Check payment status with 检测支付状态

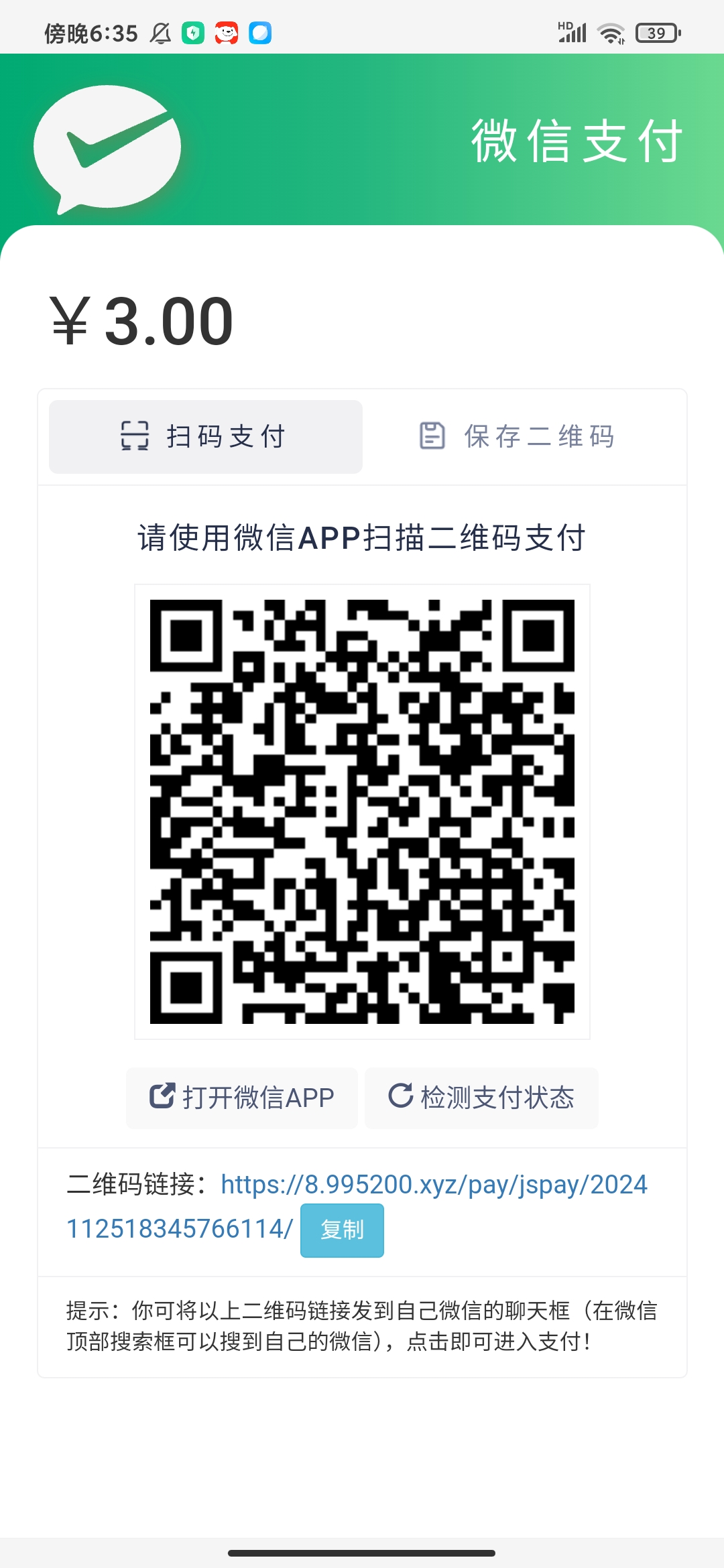pyautogui.click(x=481, y=1098)
